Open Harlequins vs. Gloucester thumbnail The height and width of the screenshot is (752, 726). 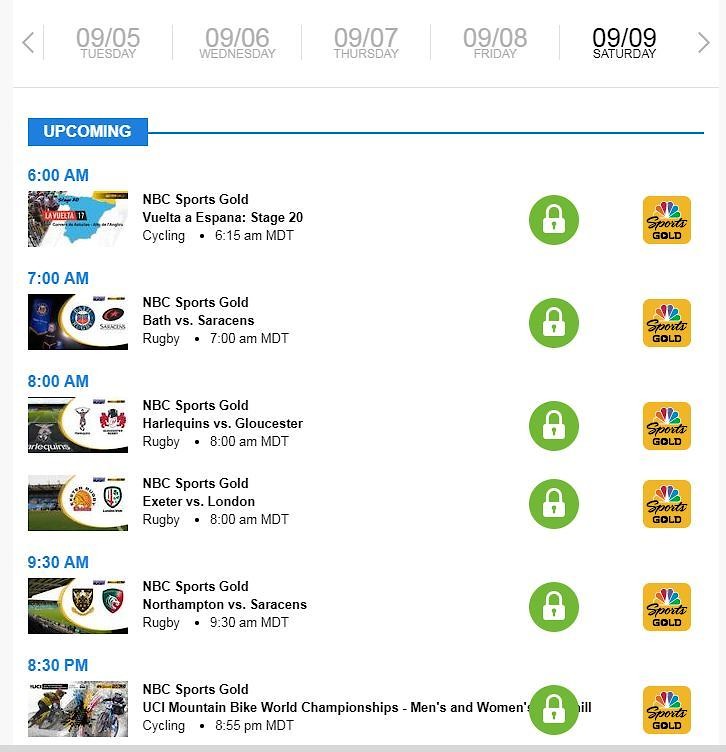pos(78,425)
